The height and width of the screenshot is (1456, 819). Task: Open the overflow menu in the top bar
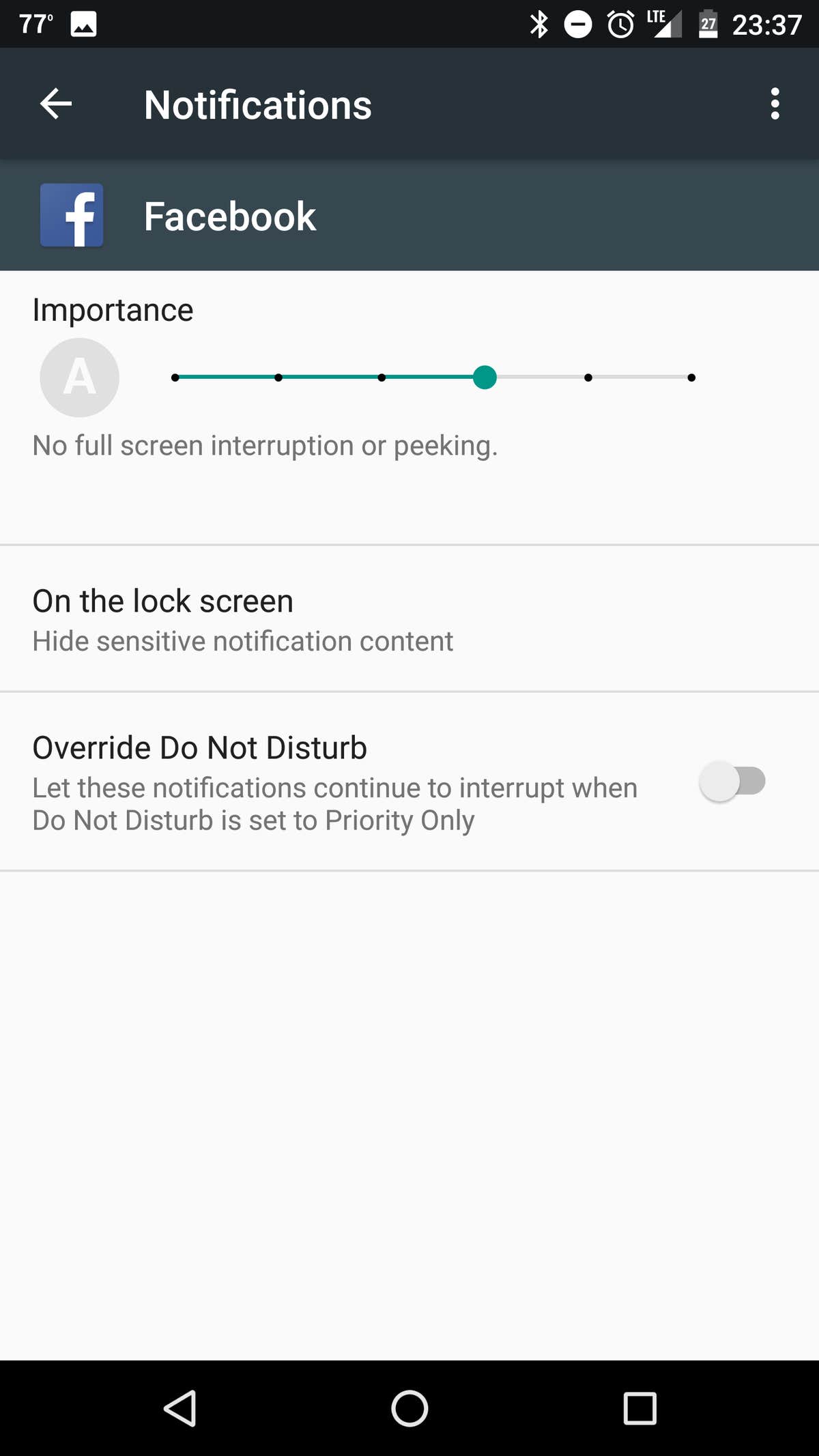click(x=775, y=104)
